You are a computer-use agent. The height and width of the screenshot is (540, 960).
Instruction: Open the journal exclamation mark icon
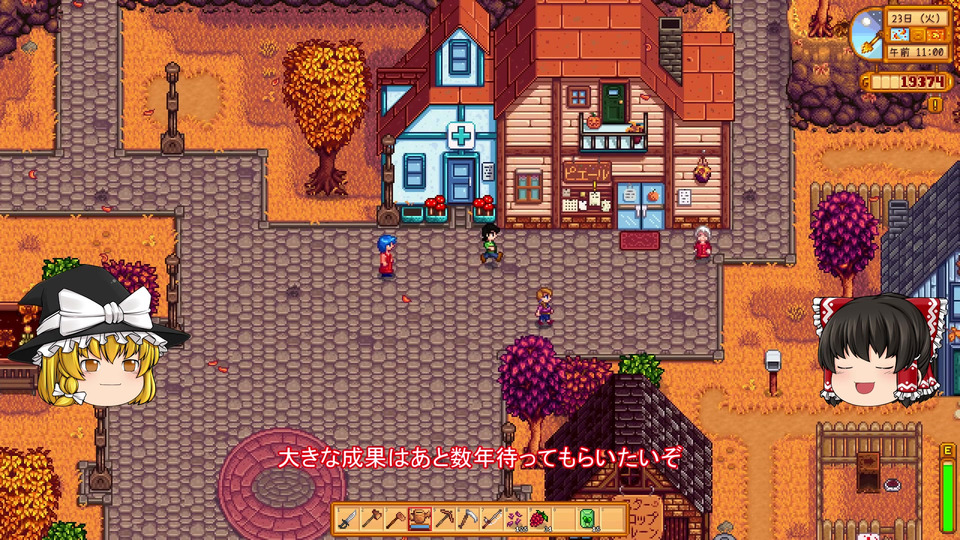point(935,104)
